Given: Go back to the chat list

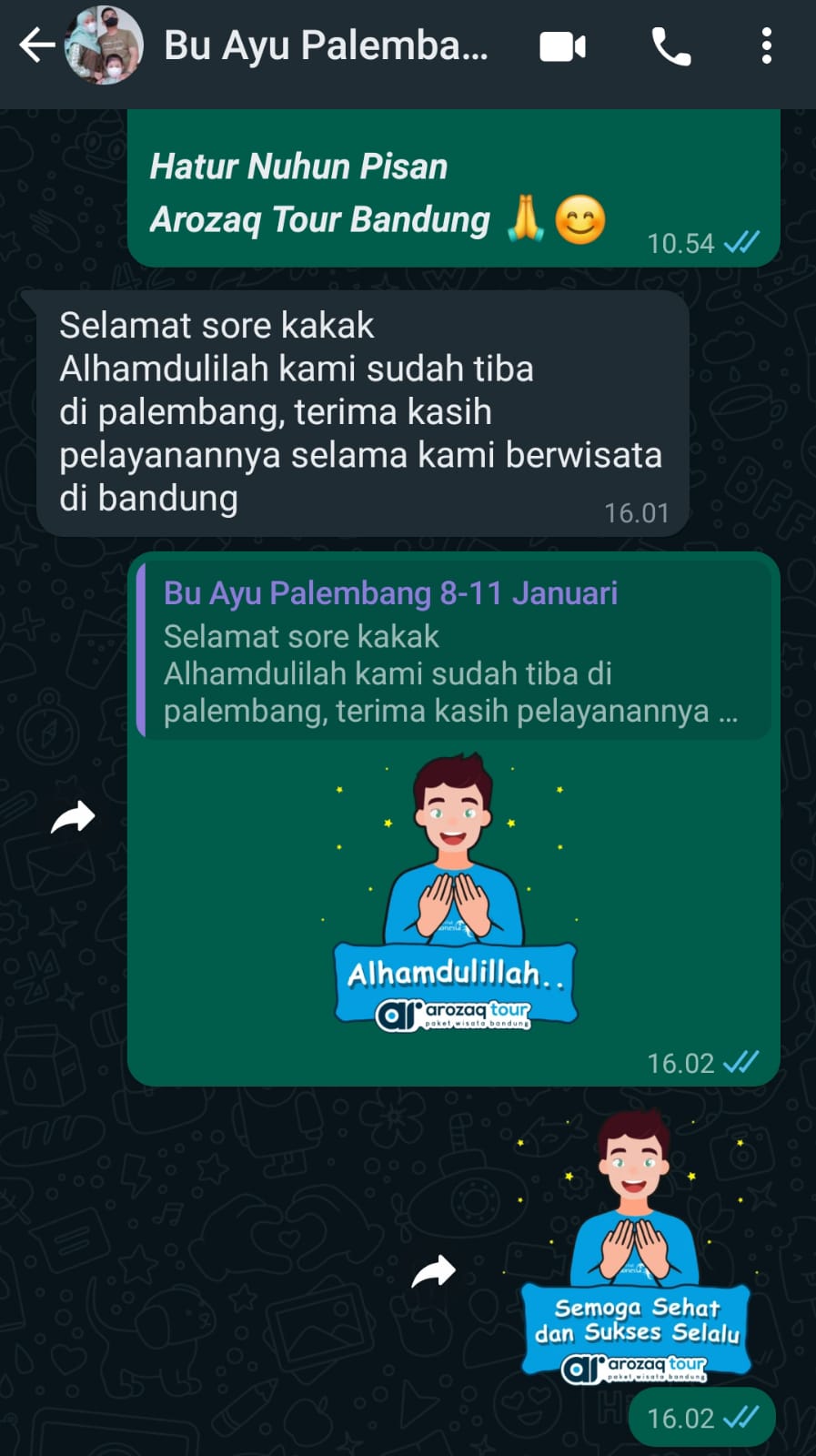Looking at the screenshot, I should pyautogui.click(x=36, y=45).
